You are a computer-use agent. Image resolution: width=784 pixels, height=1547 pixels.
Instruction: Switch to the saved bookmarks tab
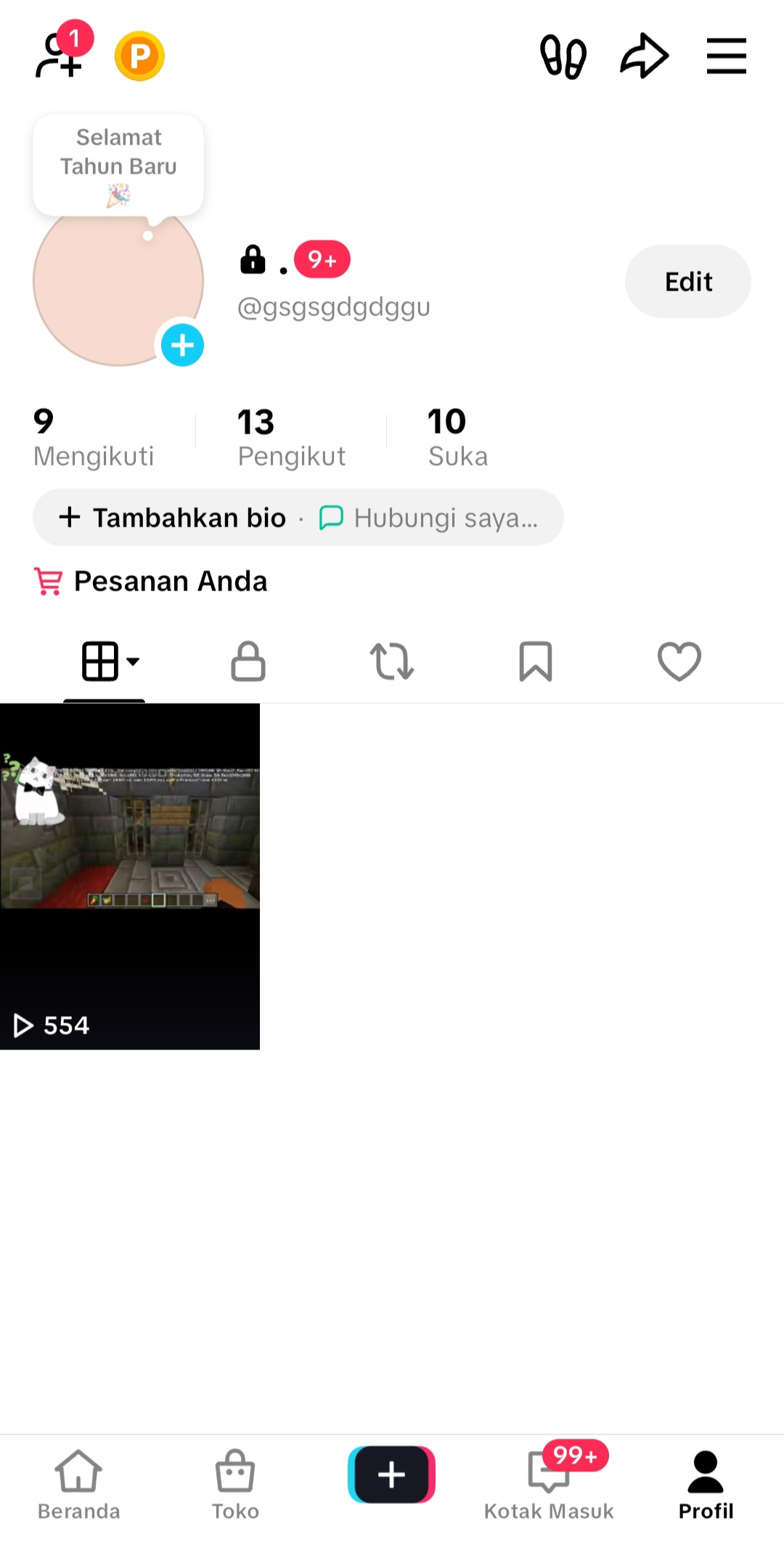point(536,661)
